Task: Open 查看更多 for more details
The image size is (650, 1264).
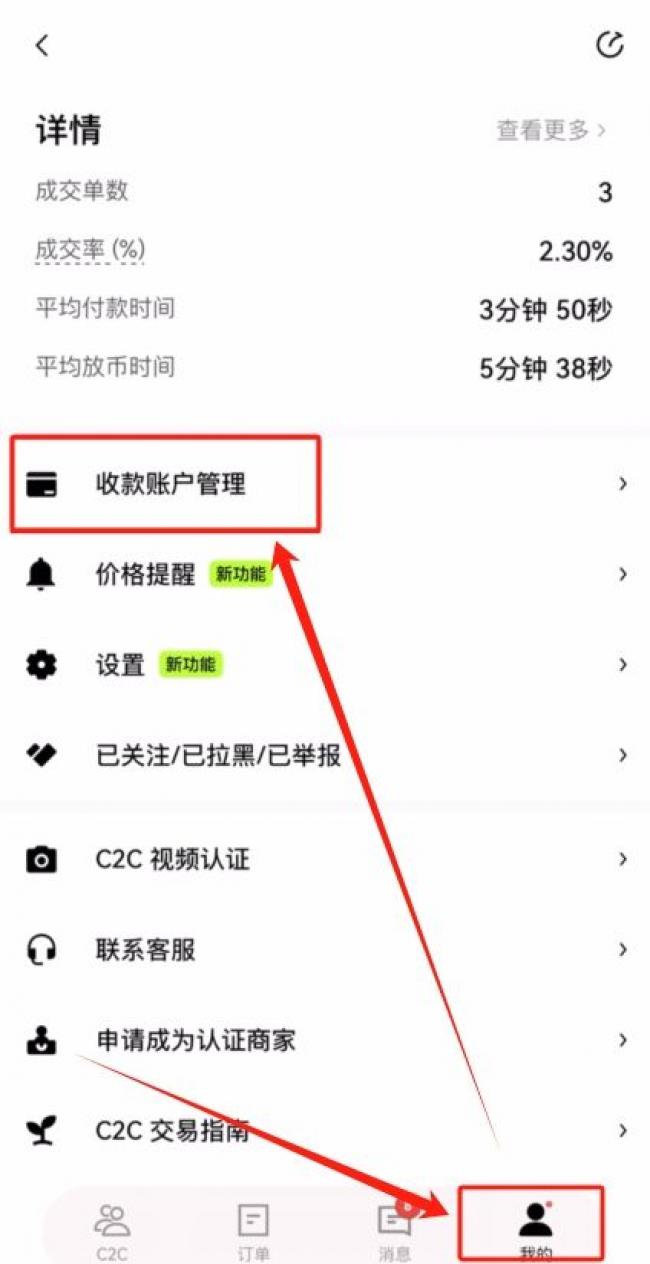Action: click(551, 130)
